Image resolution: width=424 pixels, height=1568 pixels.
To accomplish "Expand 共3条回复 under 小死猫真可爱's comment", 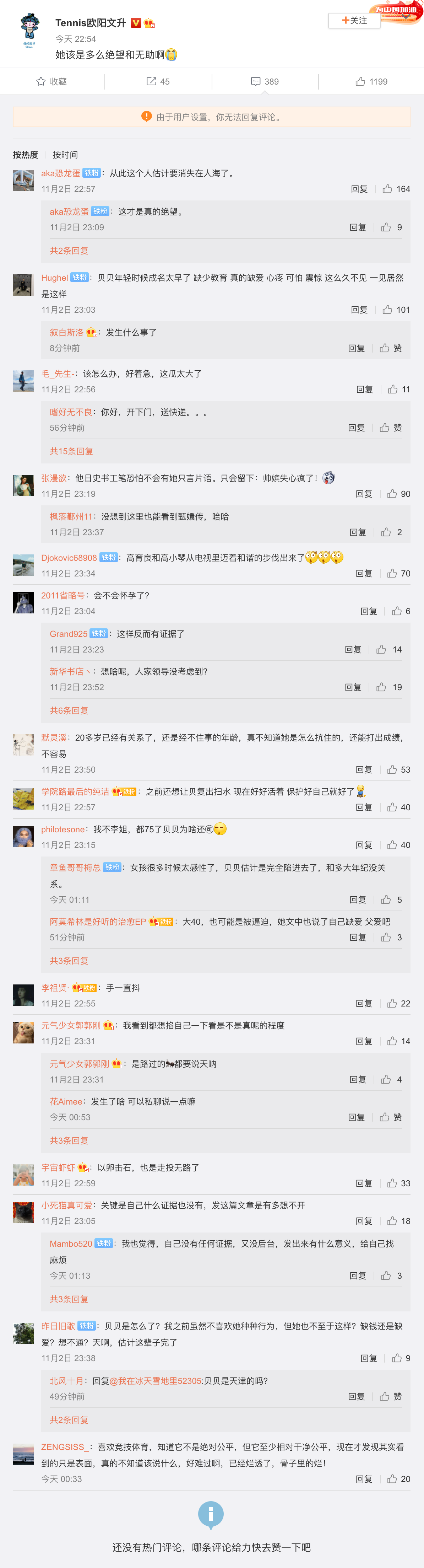I will click(x=69, y=1298).
